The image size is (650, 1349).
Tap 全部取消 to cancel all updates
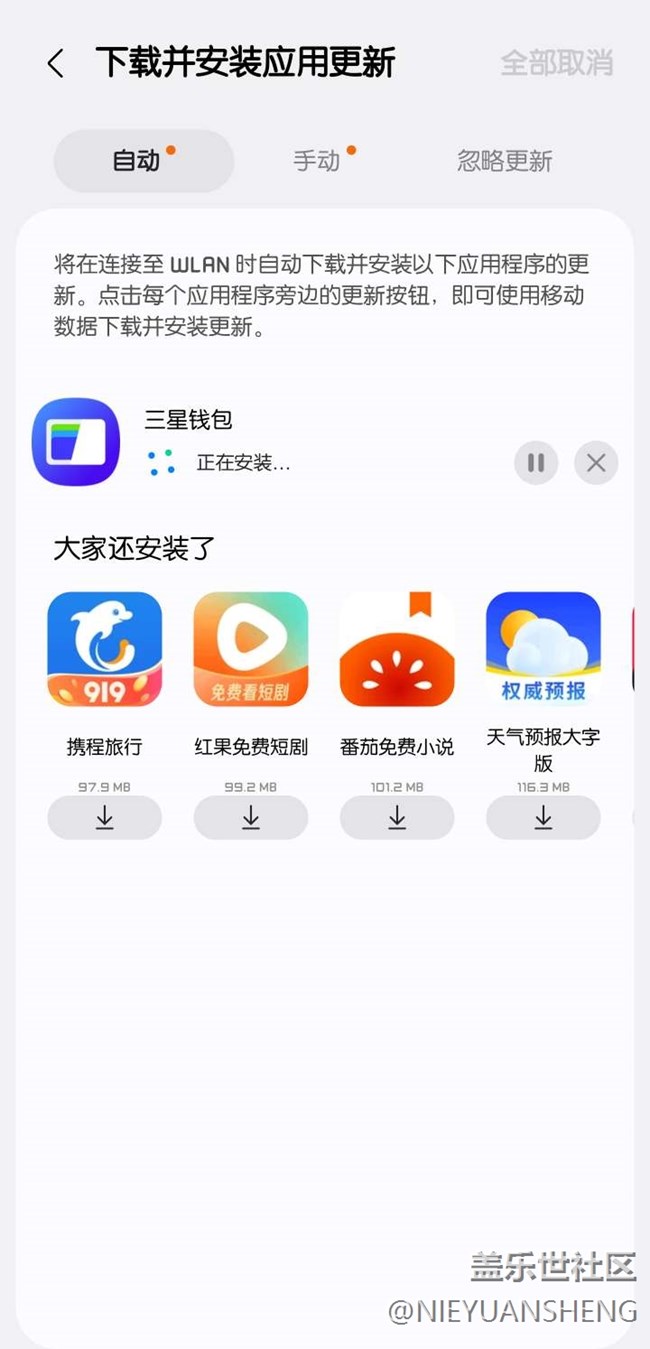tap(556, 63)
